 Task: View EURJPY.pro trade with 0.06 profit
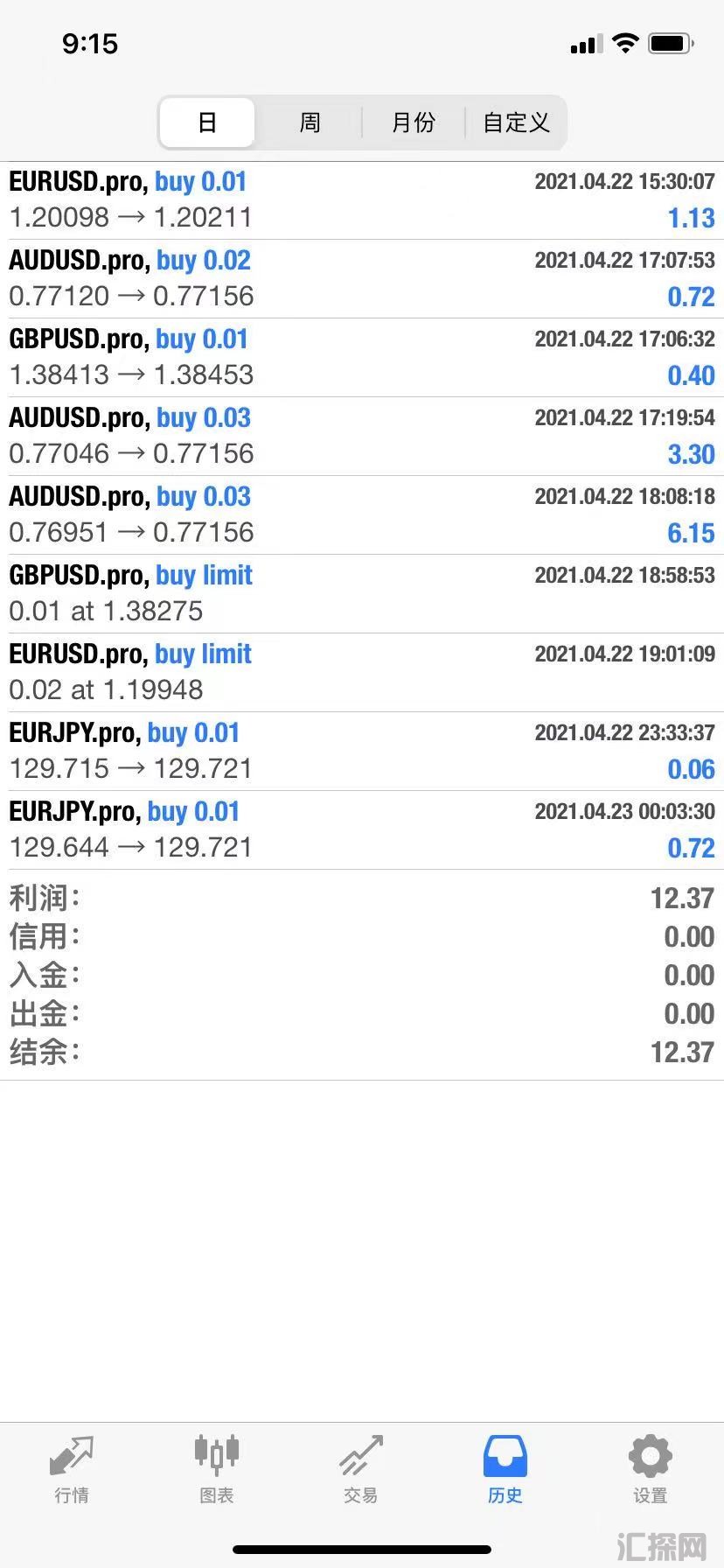click(x=362, y=752)
